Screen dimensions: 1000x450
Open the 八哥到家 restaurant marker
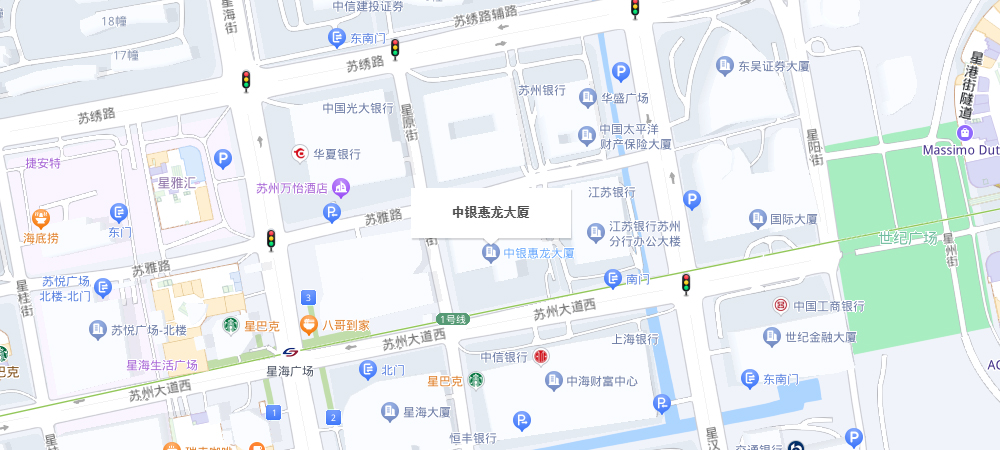[309, 324]
